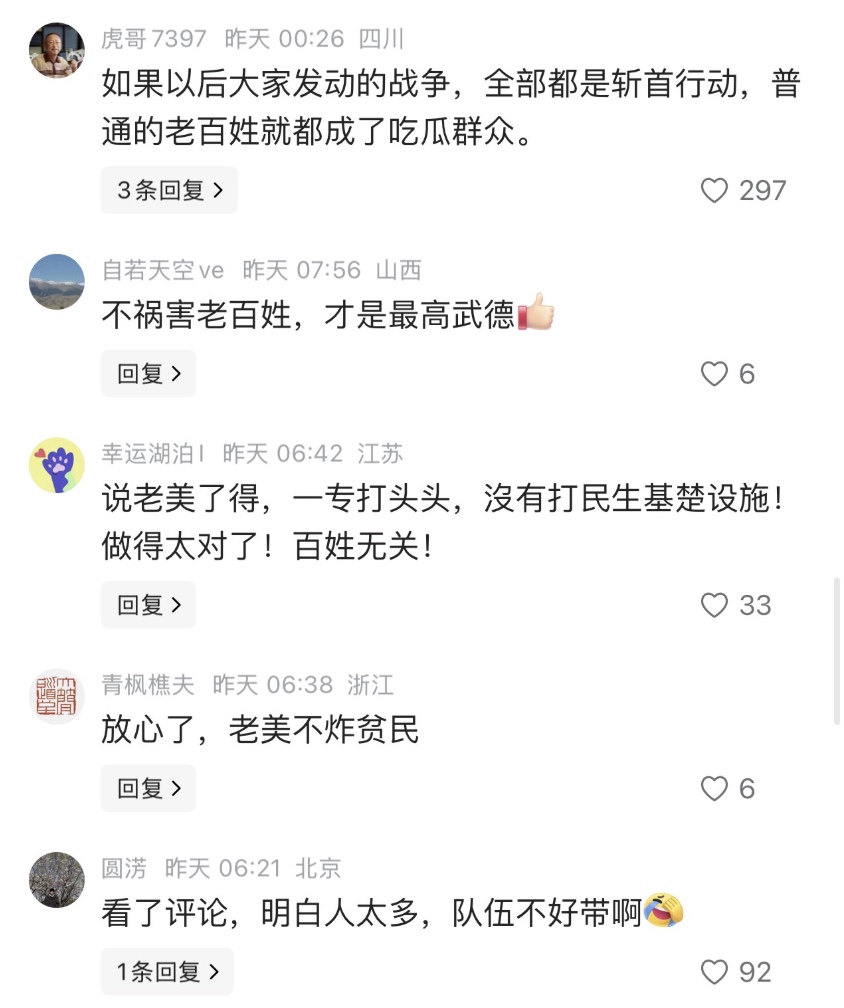Open 虎哥7397's profile avatar
This screenshot has width=844, height=1008.
click(56, 51)
